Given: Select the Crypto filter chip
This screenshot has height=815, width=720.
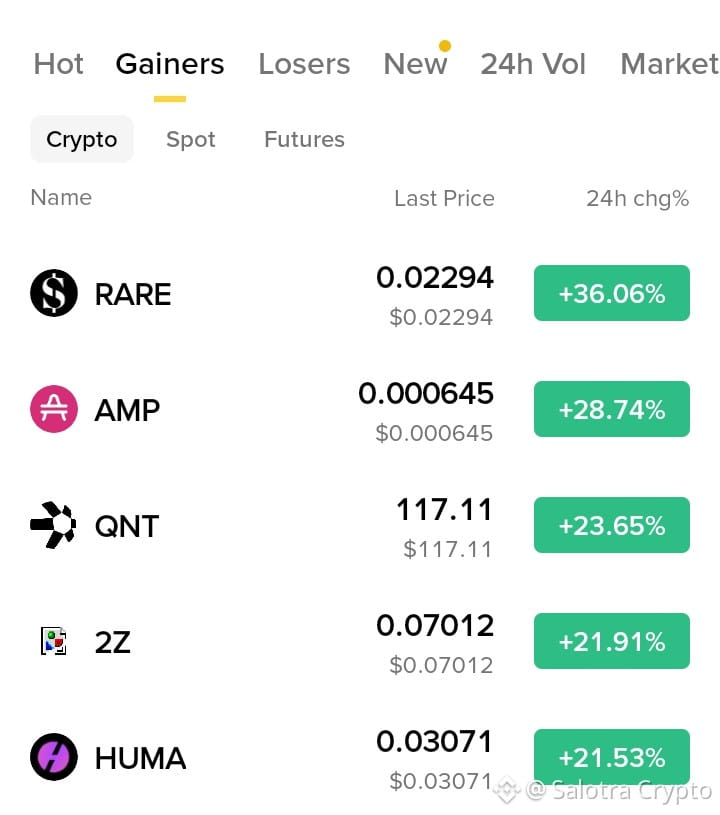Looking at the screenshot, I should pos(82,139).
